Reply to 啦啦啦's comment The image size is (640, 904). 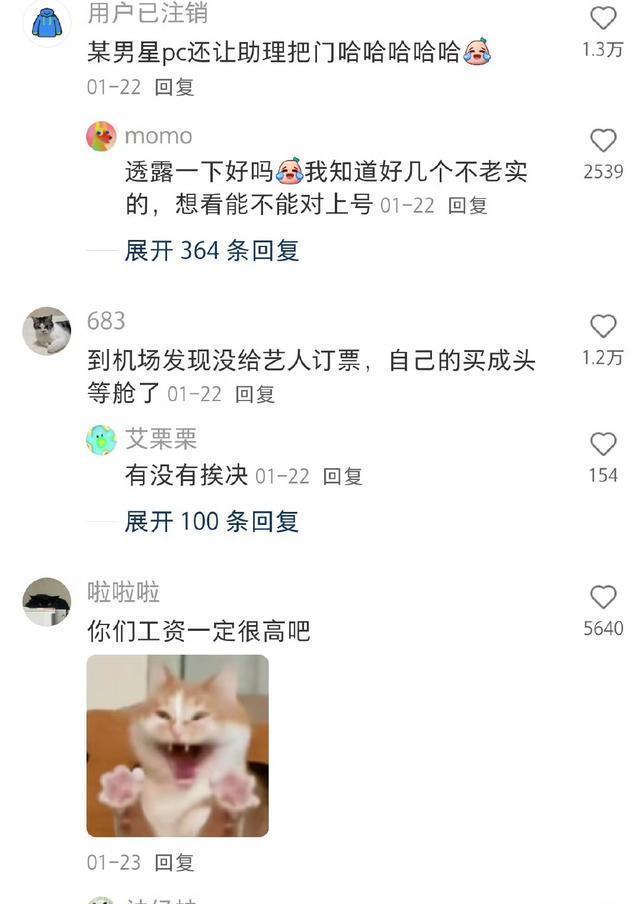point(174,862)
